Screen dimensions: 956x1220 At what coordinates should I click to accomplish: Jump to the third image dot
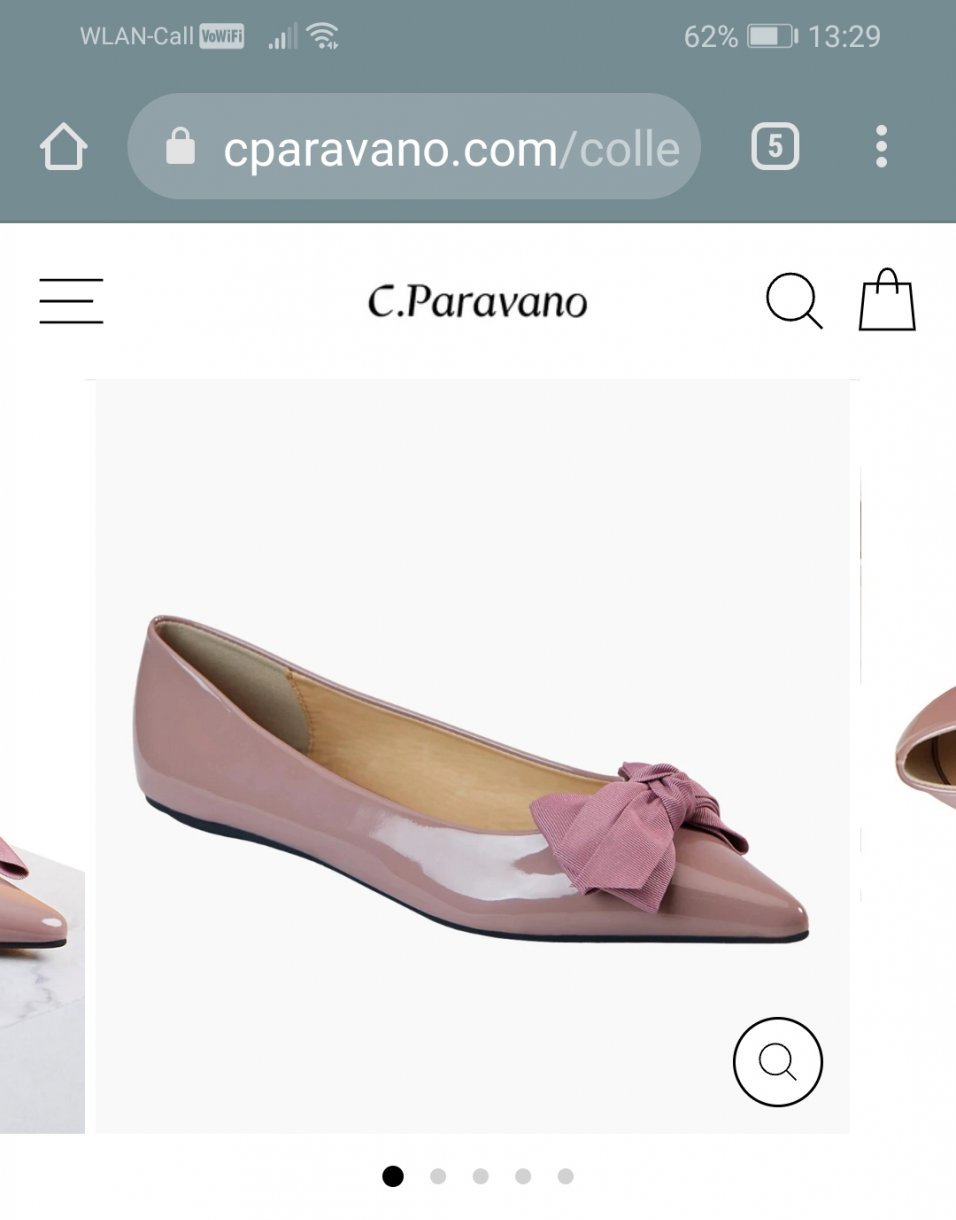(x=480, y=1176)
